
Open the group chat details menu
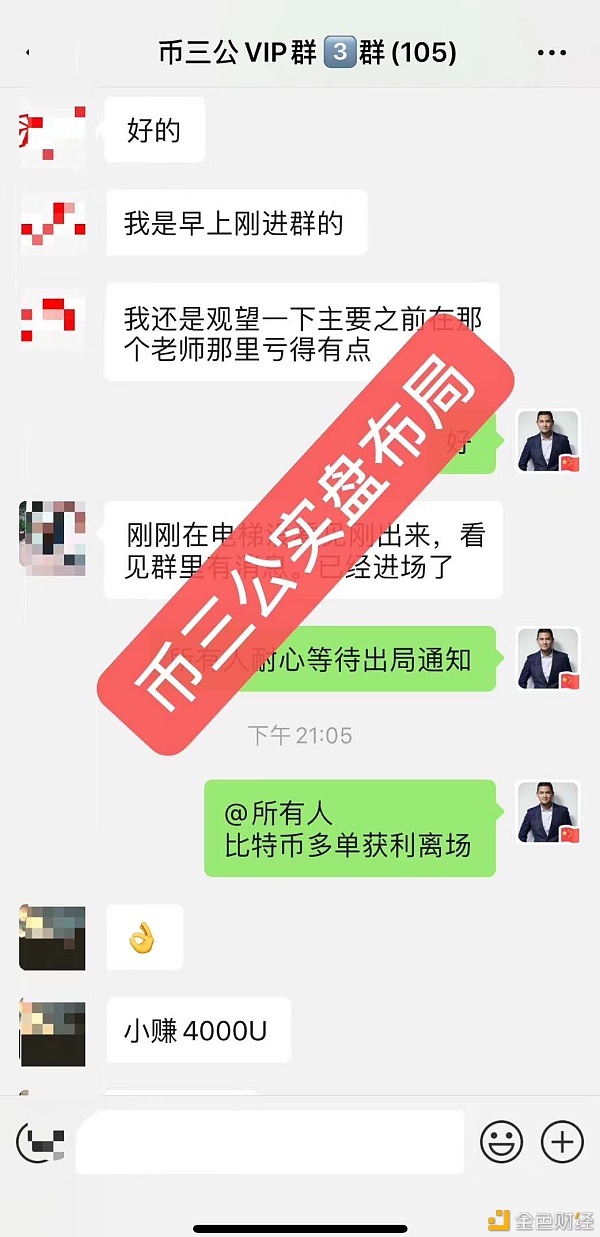(551, 53)
